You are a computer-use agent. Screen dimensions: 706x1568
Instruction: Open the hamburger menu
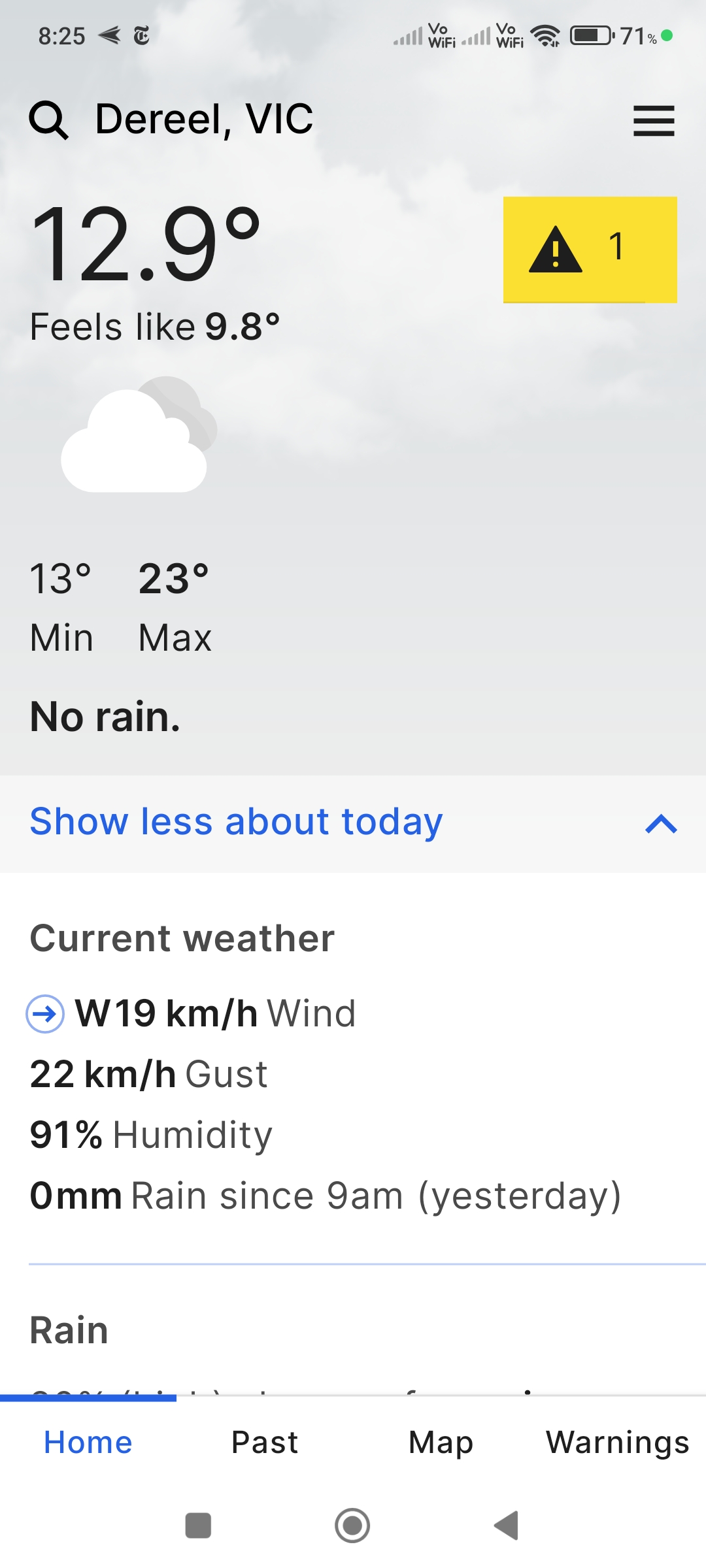[x=653, y=121]
